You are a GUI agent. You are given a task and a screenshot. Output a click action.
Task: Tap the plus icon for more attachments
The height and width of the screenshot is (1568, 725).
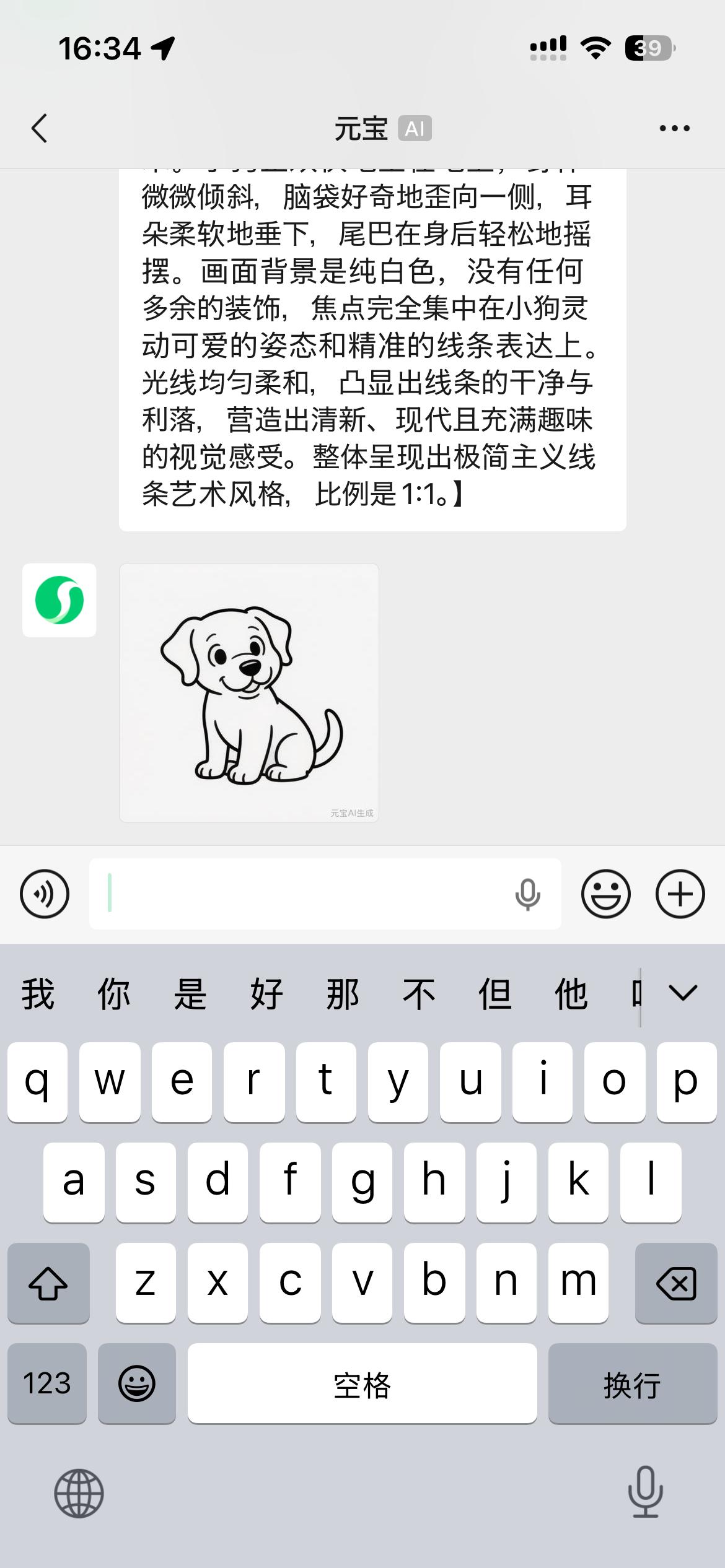pyautogui.click(x=680, y=894)
